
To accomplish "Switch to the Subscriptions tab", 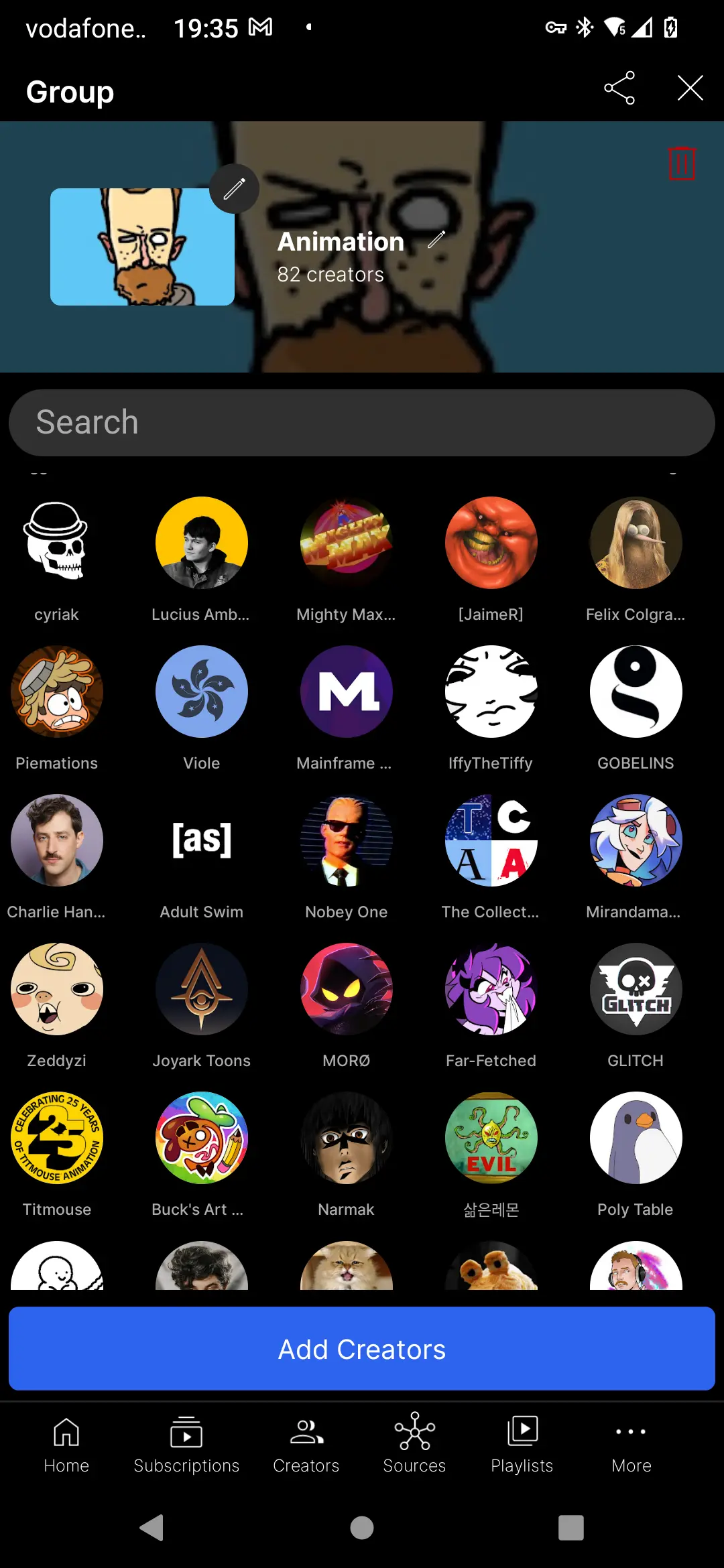I will 186,1445.
